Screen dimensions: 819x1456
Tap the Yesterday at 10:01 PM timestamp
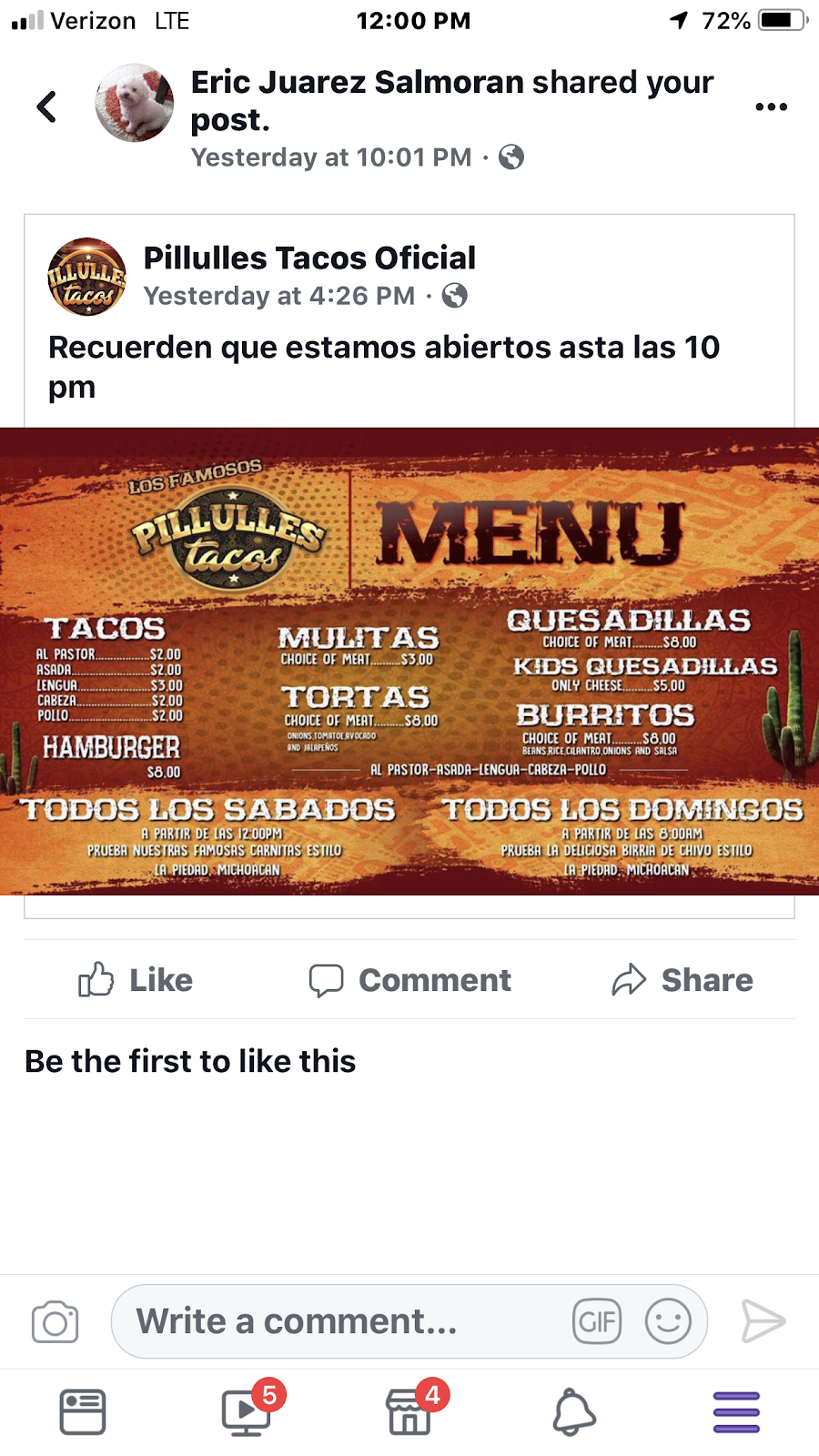331,157
